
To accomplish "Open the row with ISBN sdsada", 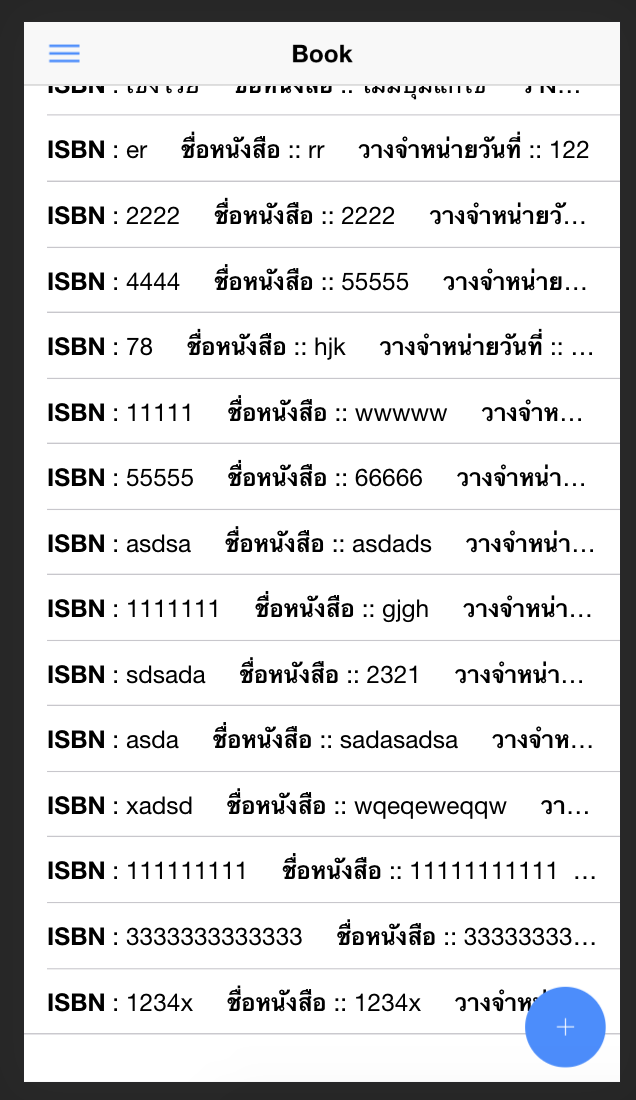I will [322, 674].
